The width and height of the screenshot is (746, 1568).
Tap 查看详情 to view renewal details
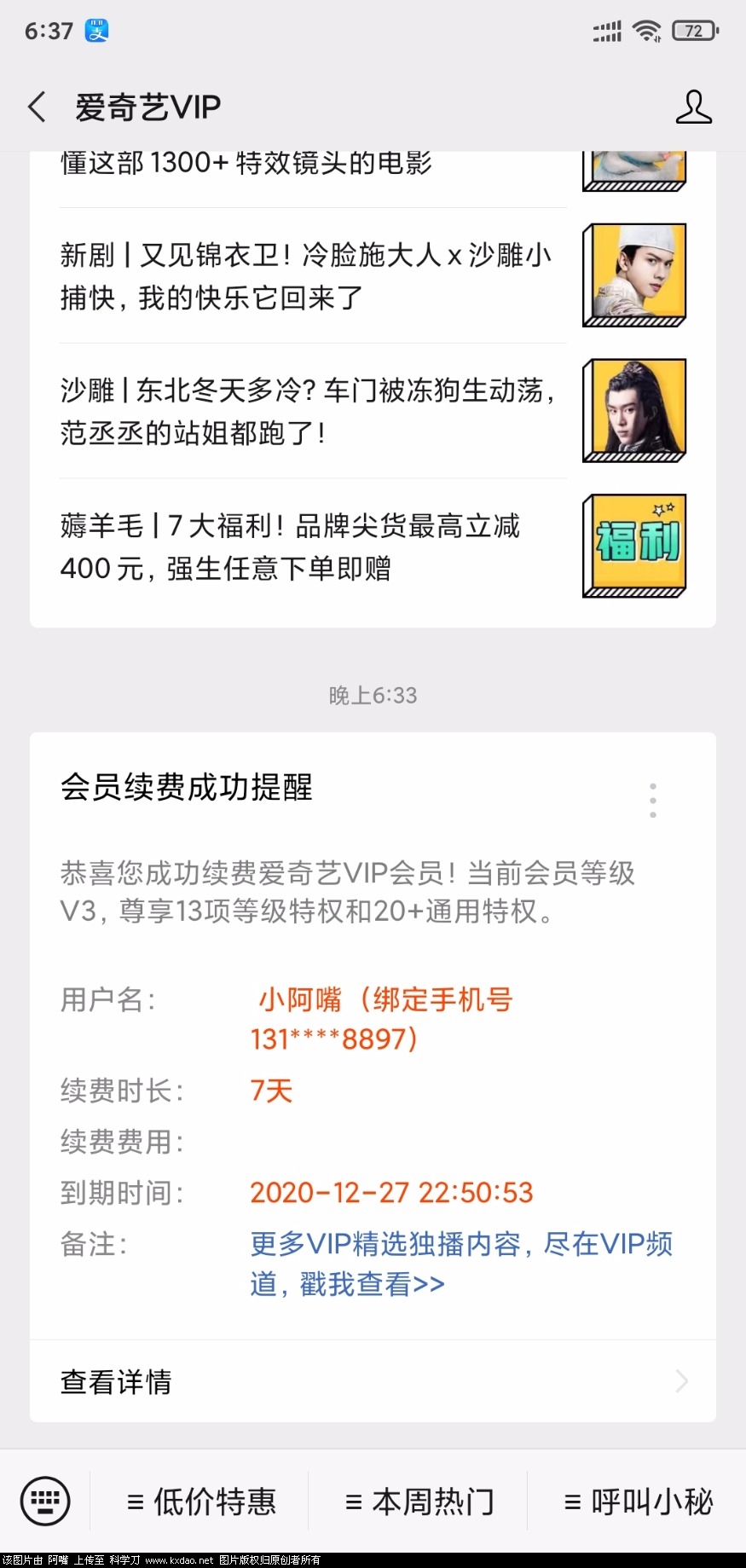point(373,1381)
